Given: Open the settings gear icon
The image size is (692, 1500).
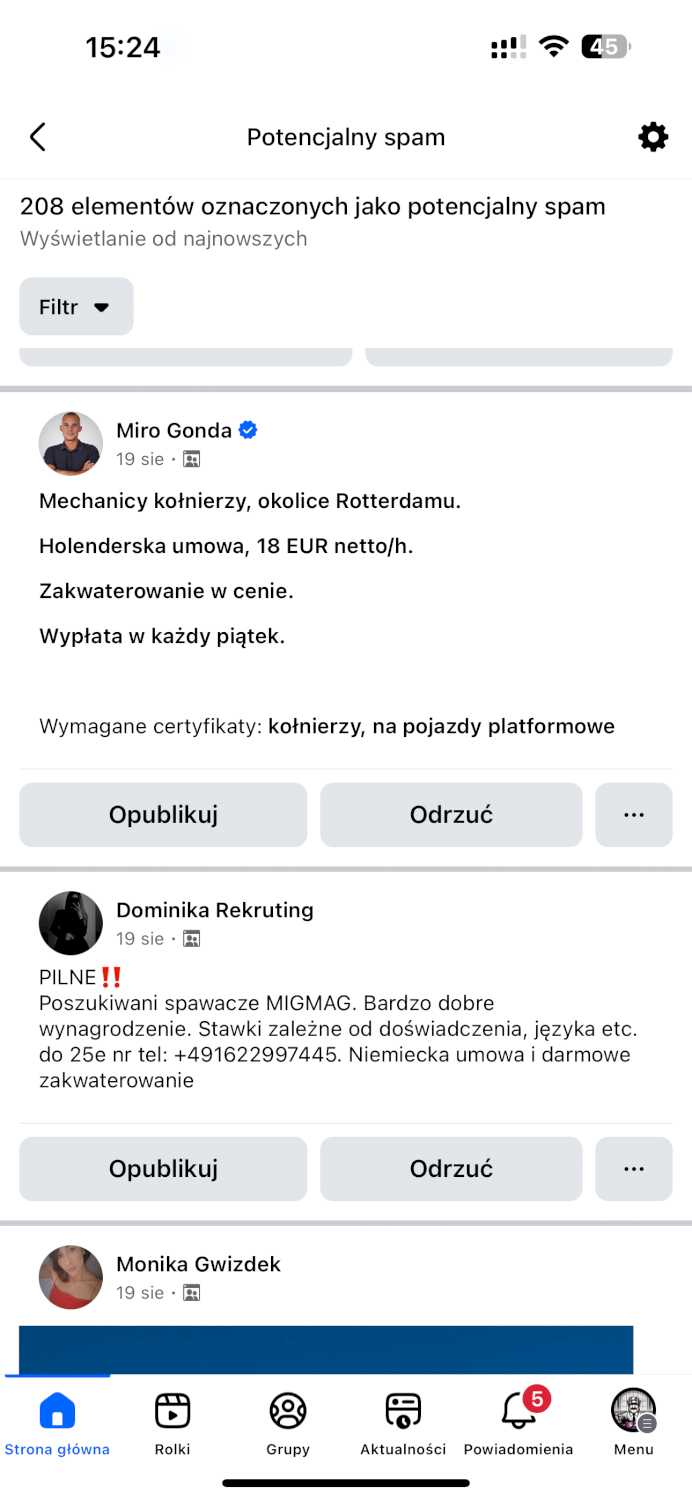Looking at the screenshot, I should tap(653, 137).
